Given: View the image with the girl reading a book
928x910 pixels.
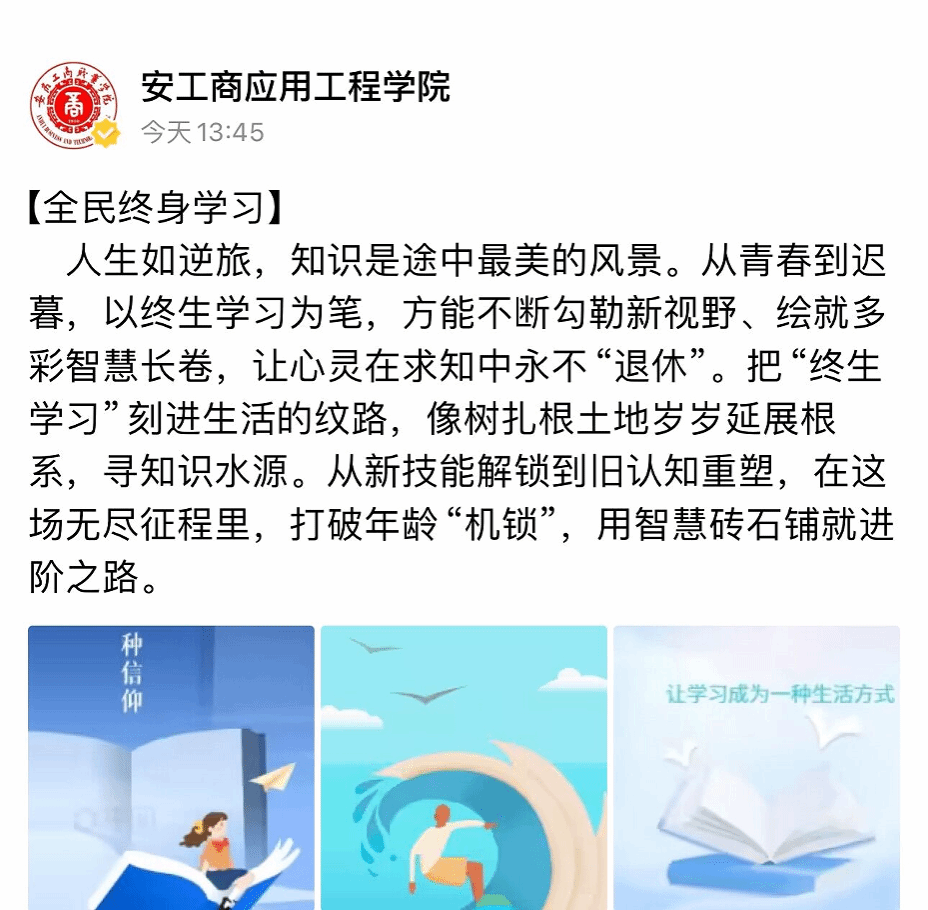Looking at the screenshot, I should [x=171, y=768].
